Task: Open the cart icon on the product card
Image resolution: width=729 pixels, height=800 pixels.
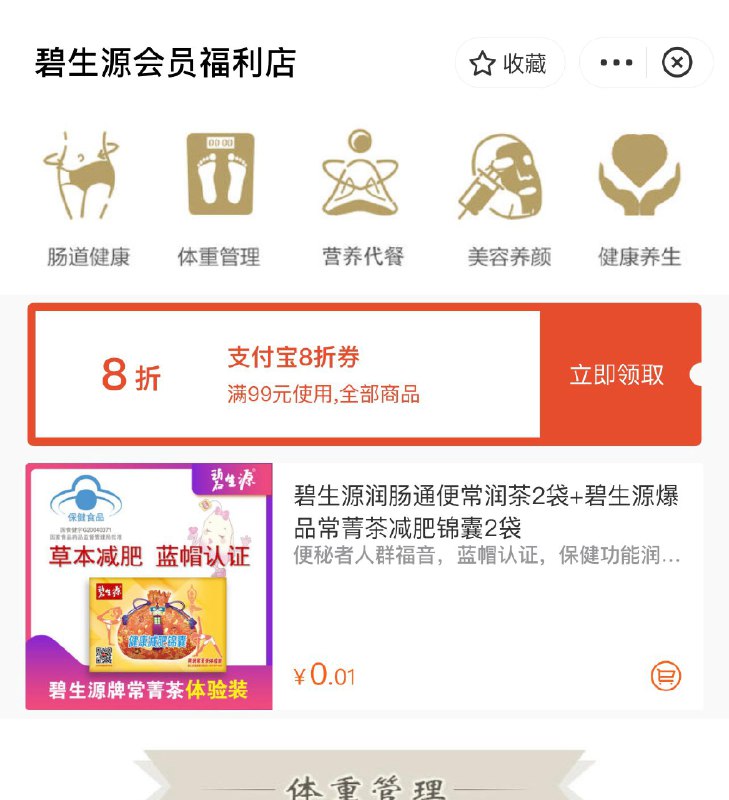Action: (x=666, y=678)
